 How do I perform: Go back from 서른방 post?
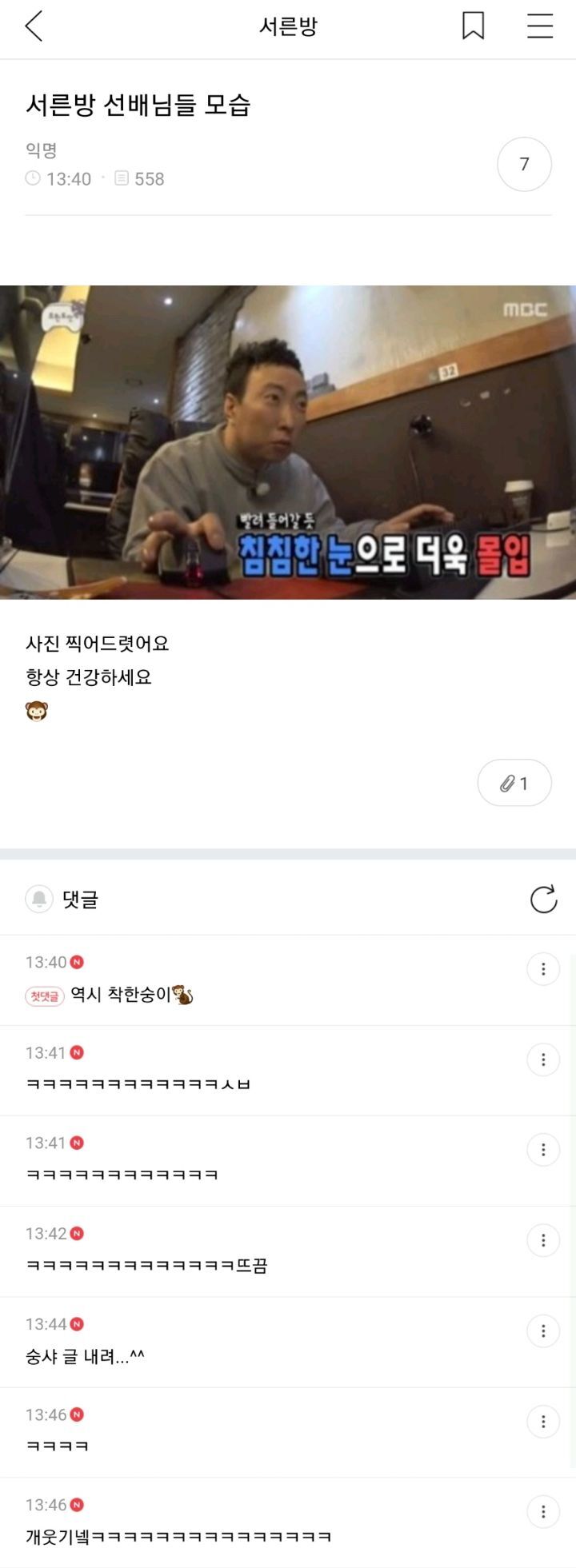pos(34,26)
